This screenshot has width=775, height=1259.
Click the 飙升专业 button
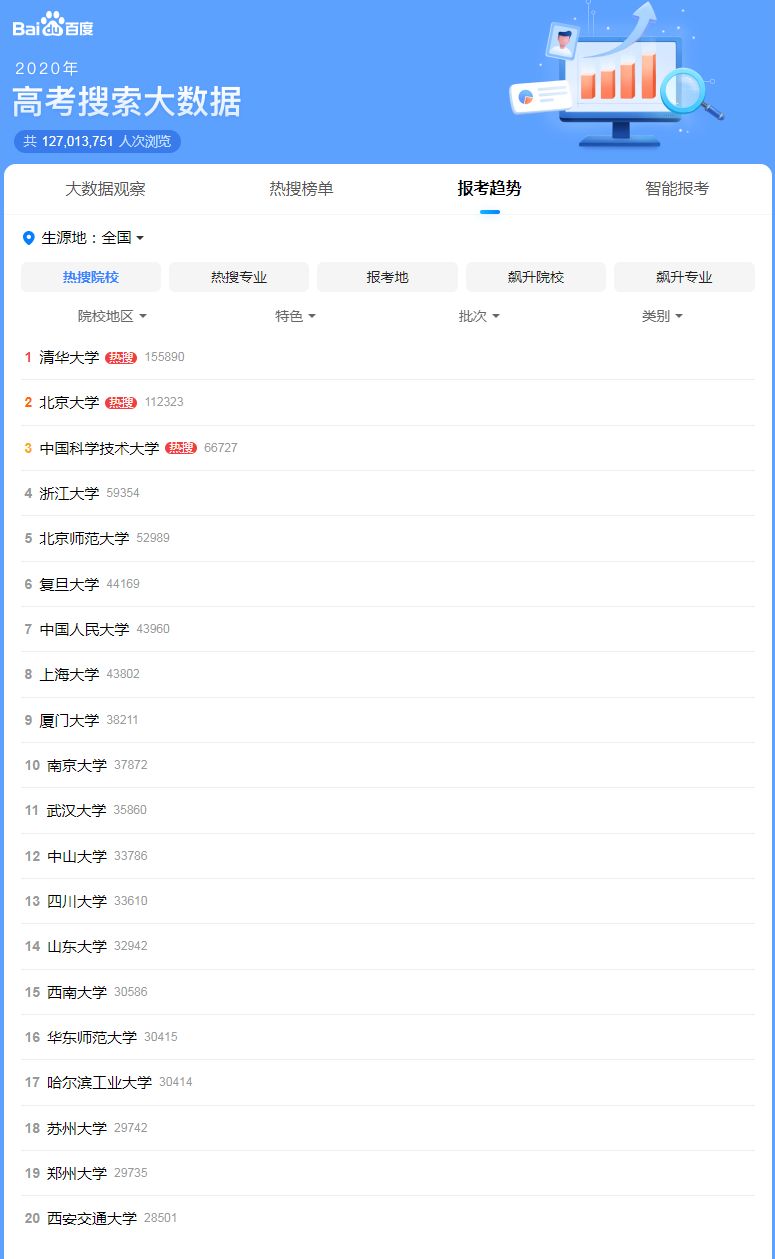[x=684, y=276]
